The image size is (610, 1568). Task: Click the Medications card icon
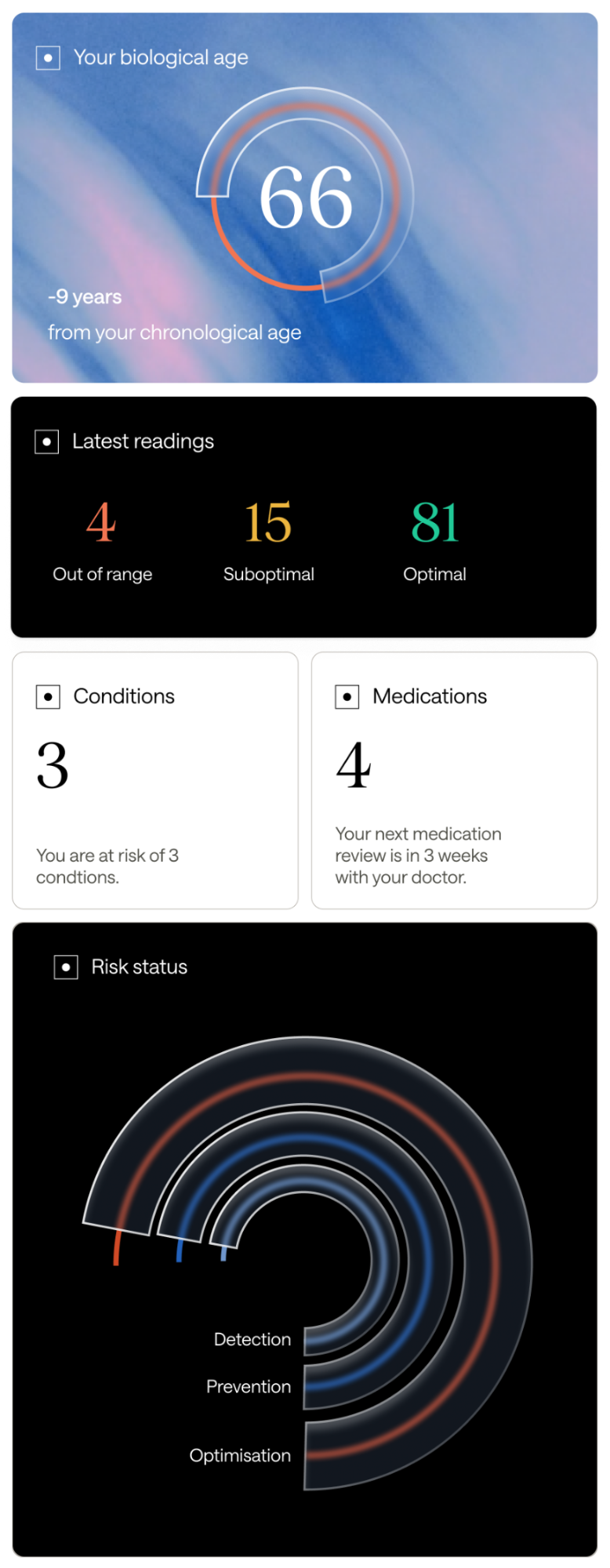click(347, 696)
